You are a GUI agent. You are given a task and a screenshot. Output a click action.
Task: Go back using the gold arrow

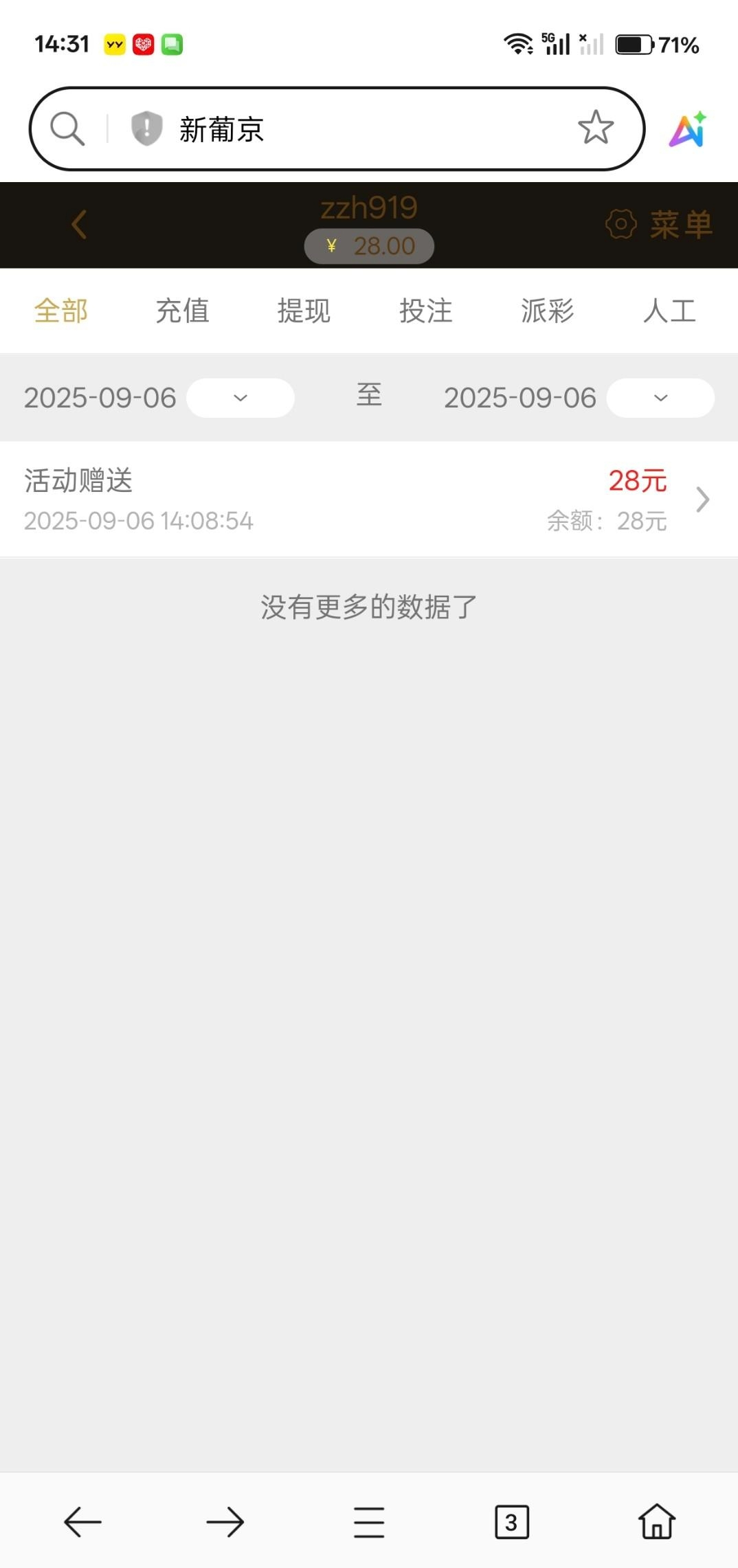coord(79,225)
